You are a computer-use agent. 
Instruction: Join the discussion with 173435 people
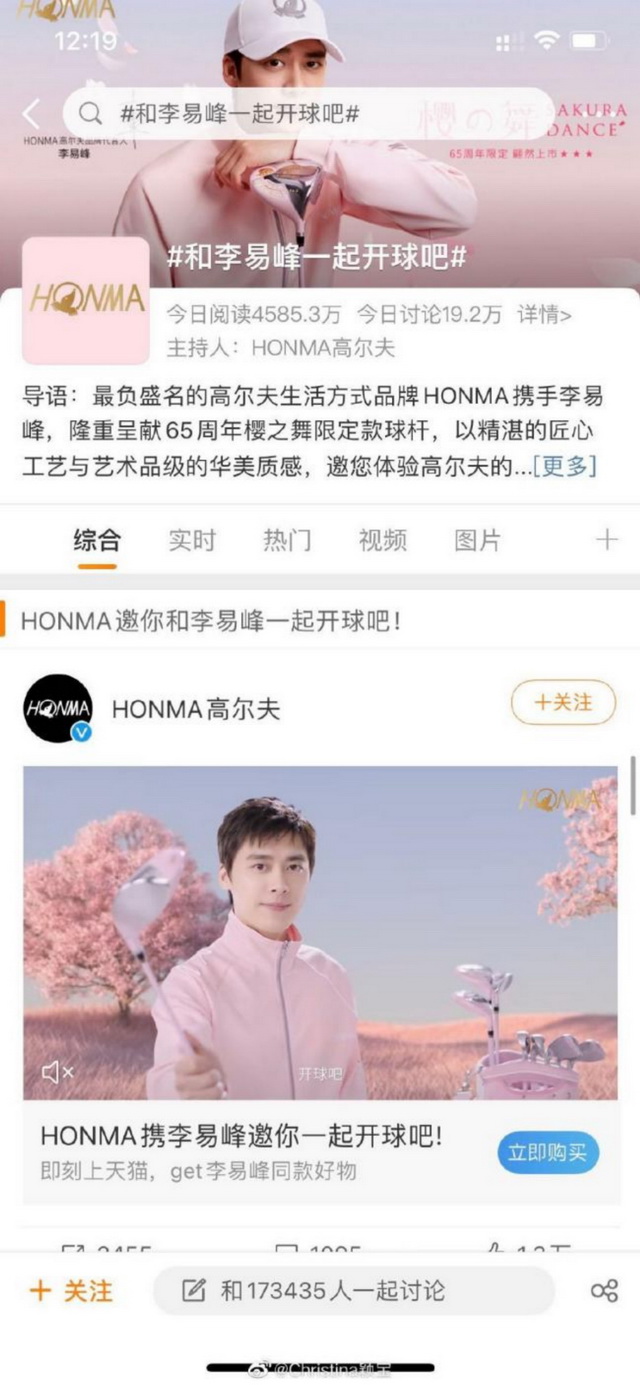[353, 1291]
